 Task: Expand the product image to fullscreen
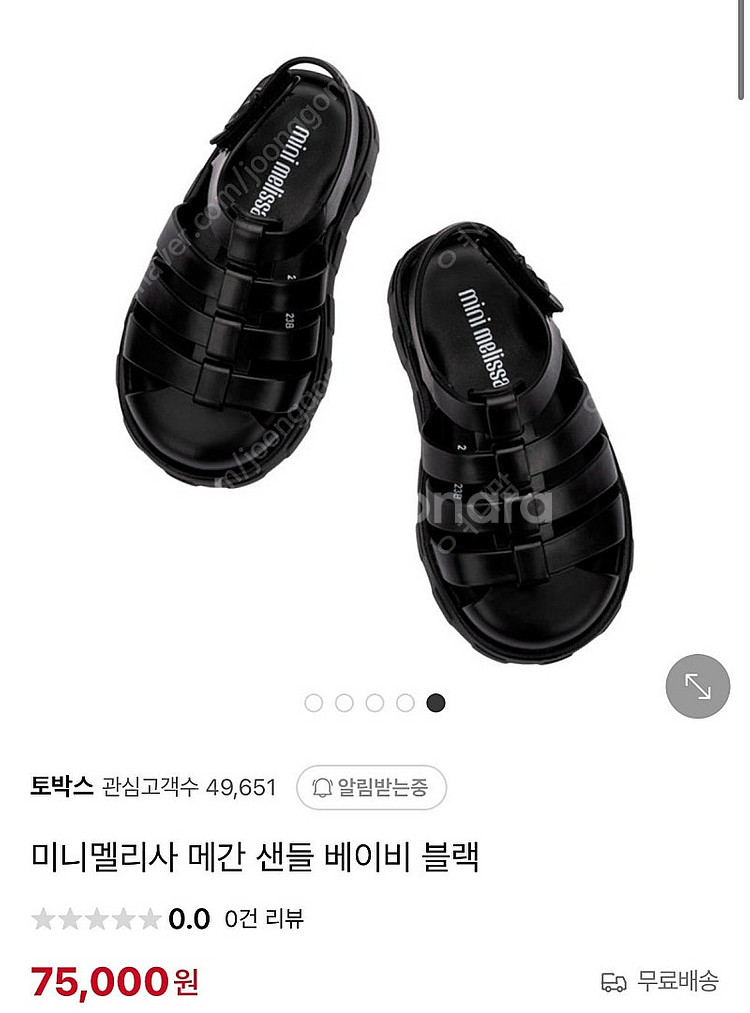tap(697, 686)
